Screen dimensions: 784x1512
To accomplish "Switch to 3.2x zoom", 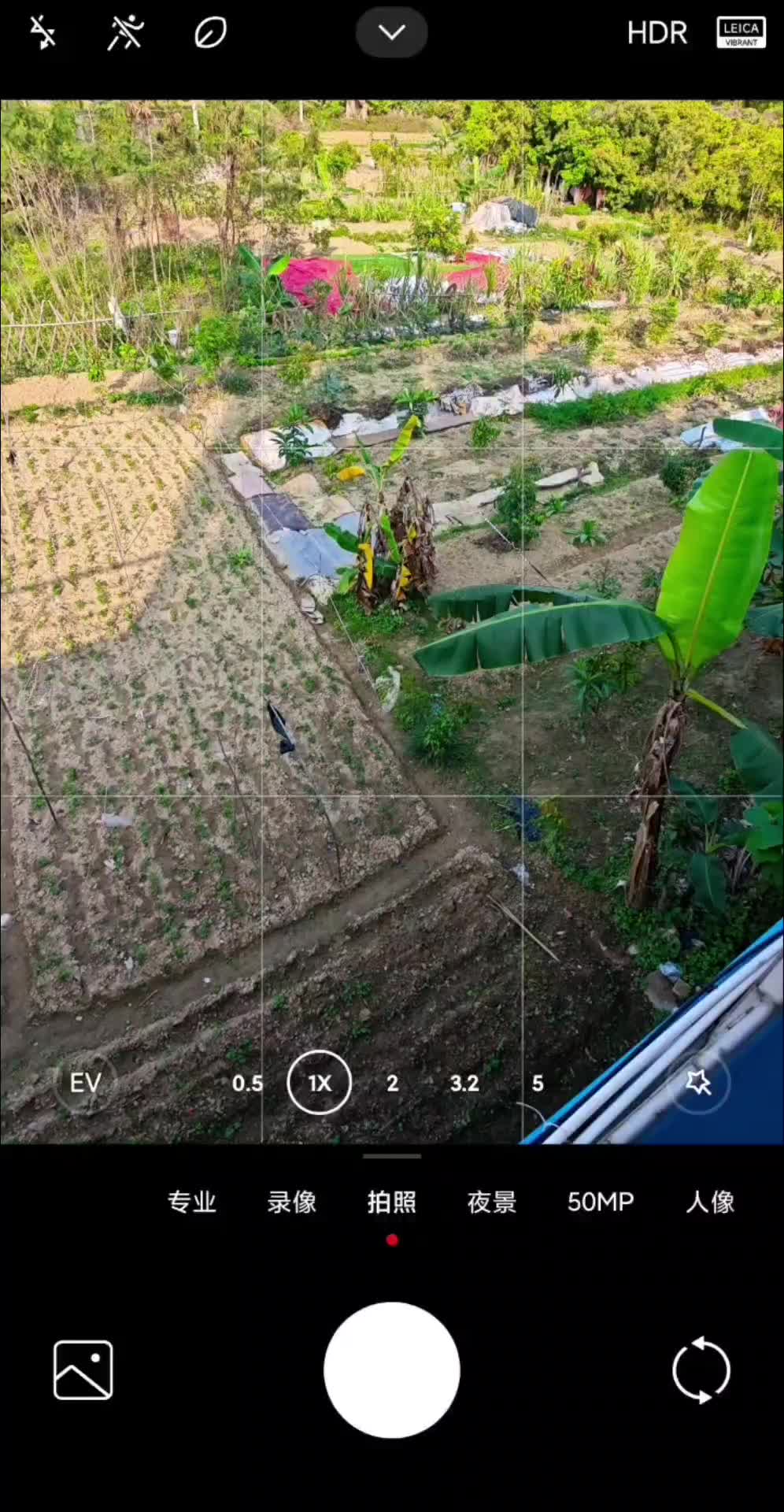I will (x=464, y=1083).
